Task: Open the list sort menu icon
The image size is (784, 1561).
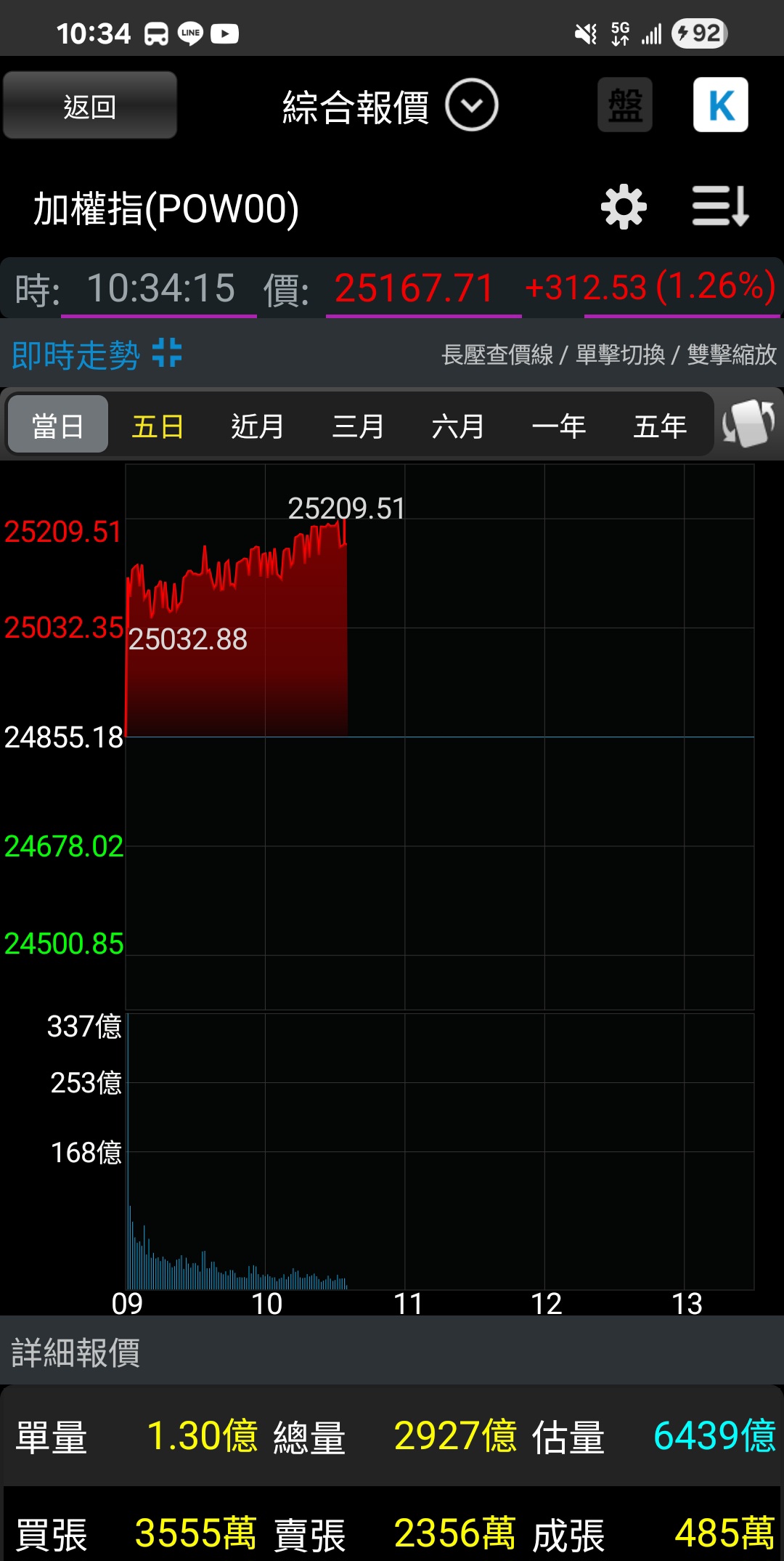Action: pyautogui.click(x=721, y=207)
